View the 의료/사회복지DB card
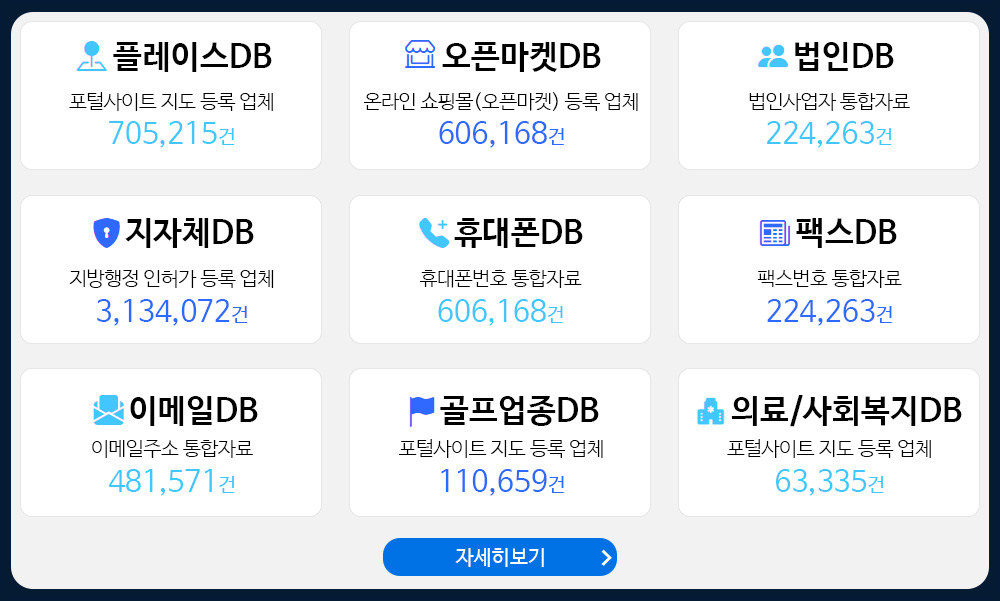 pyautogui.click(x=828, y=443)
